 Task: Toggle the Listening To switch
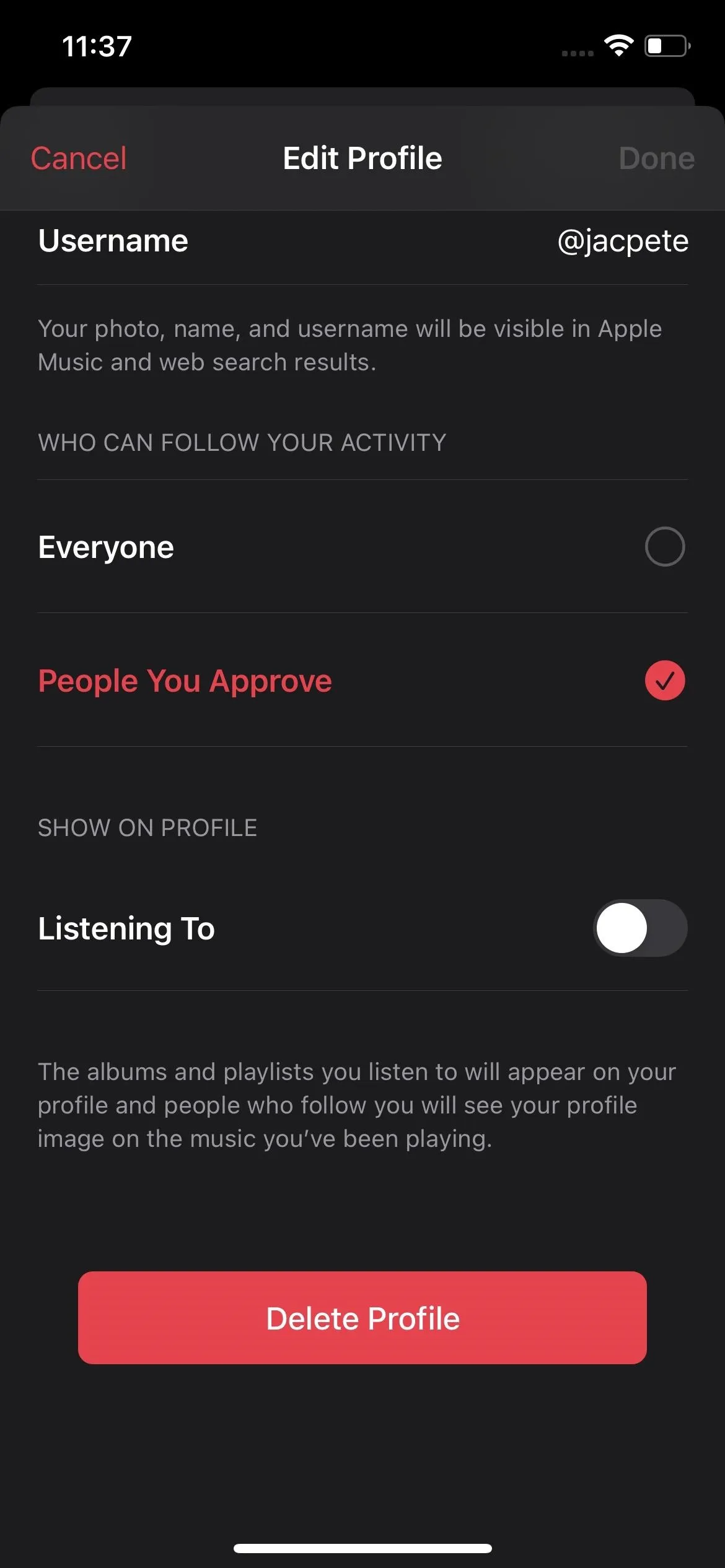(640, 928)
